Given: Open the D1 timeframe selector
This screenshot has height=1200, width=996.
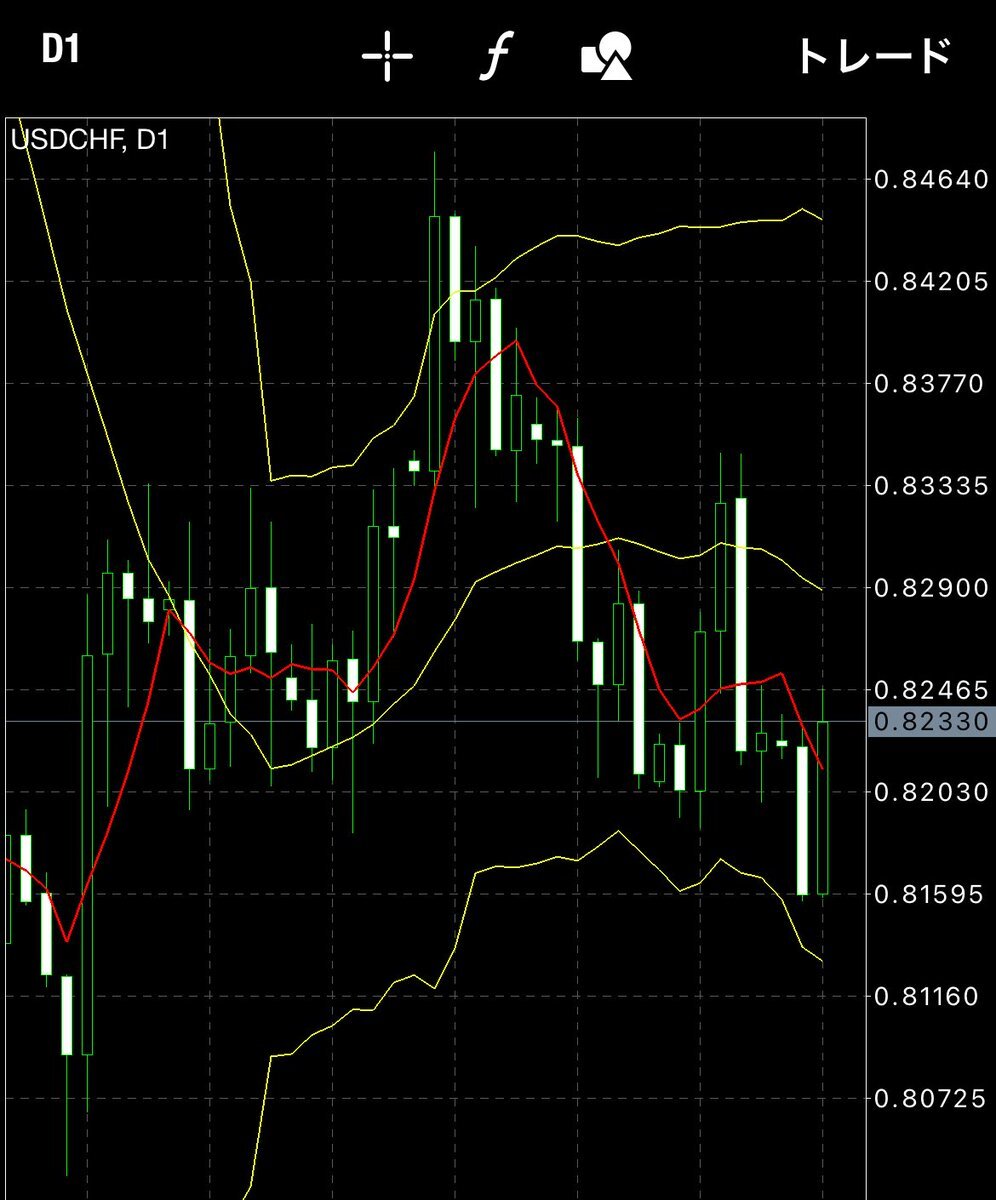Looking at the screenshot, I should pos(60,52).
